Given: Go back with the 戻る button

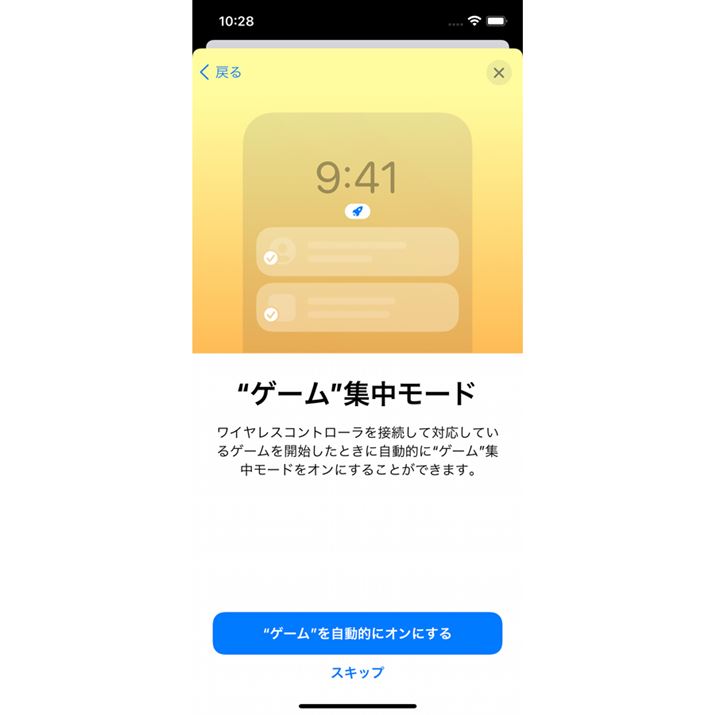Looking at the screenshot, I should point(221,72).
